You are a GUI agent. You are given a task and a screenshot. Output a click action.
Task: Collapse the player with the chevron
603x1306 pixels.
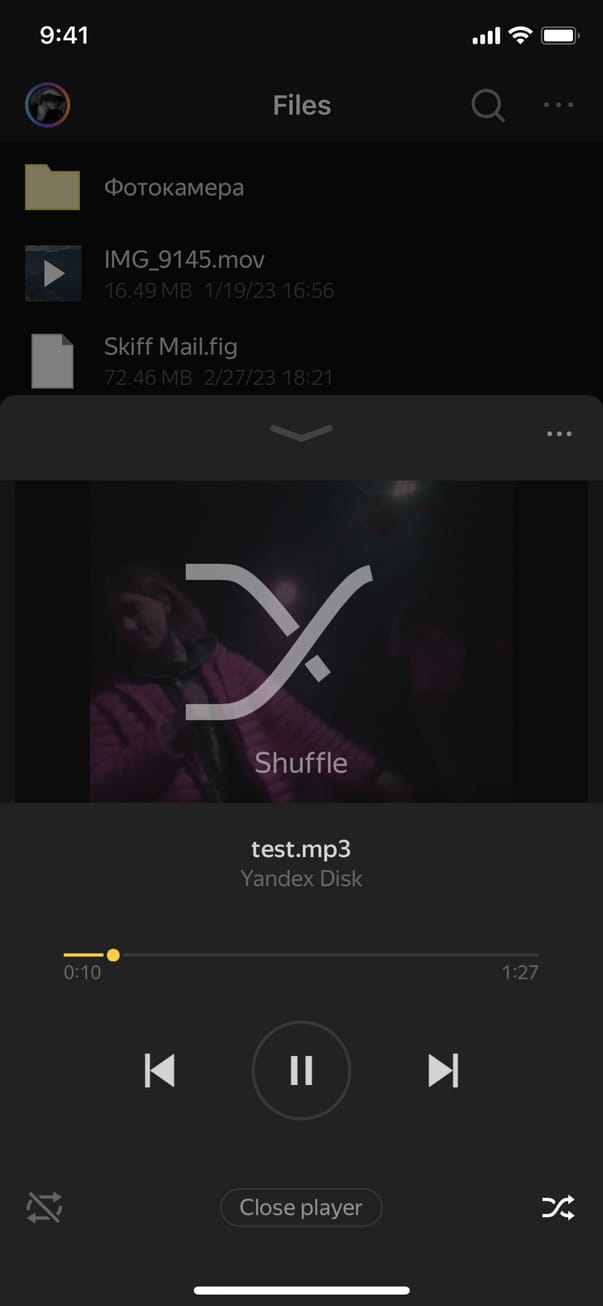301,432
